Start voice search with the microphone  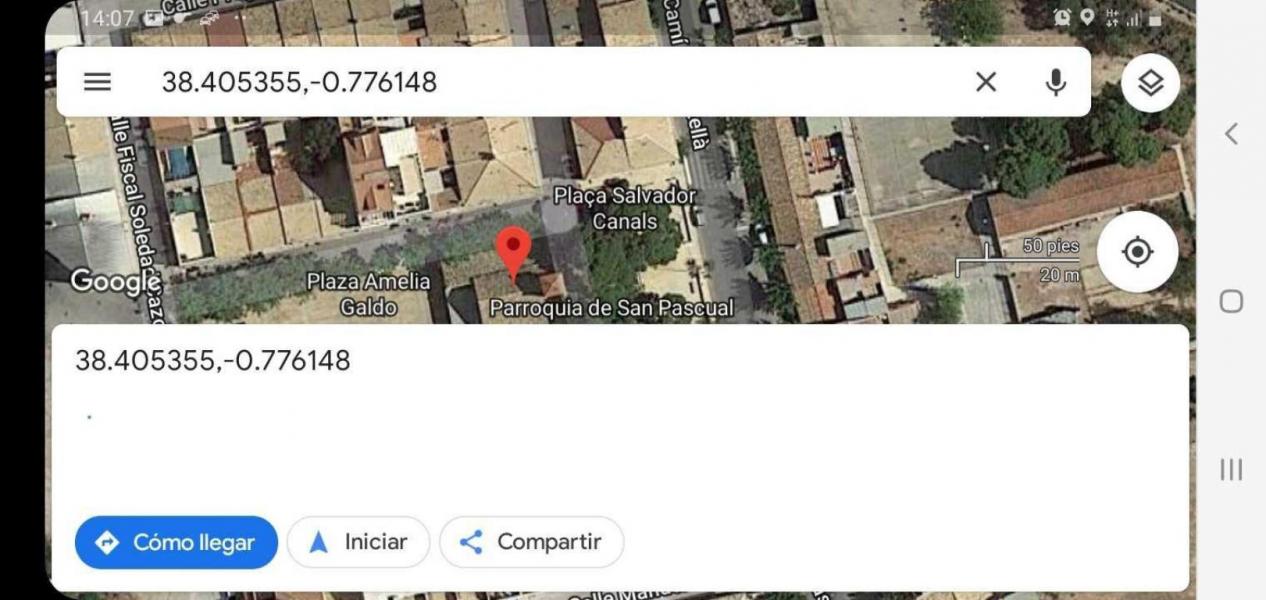tap(1055, 82)
